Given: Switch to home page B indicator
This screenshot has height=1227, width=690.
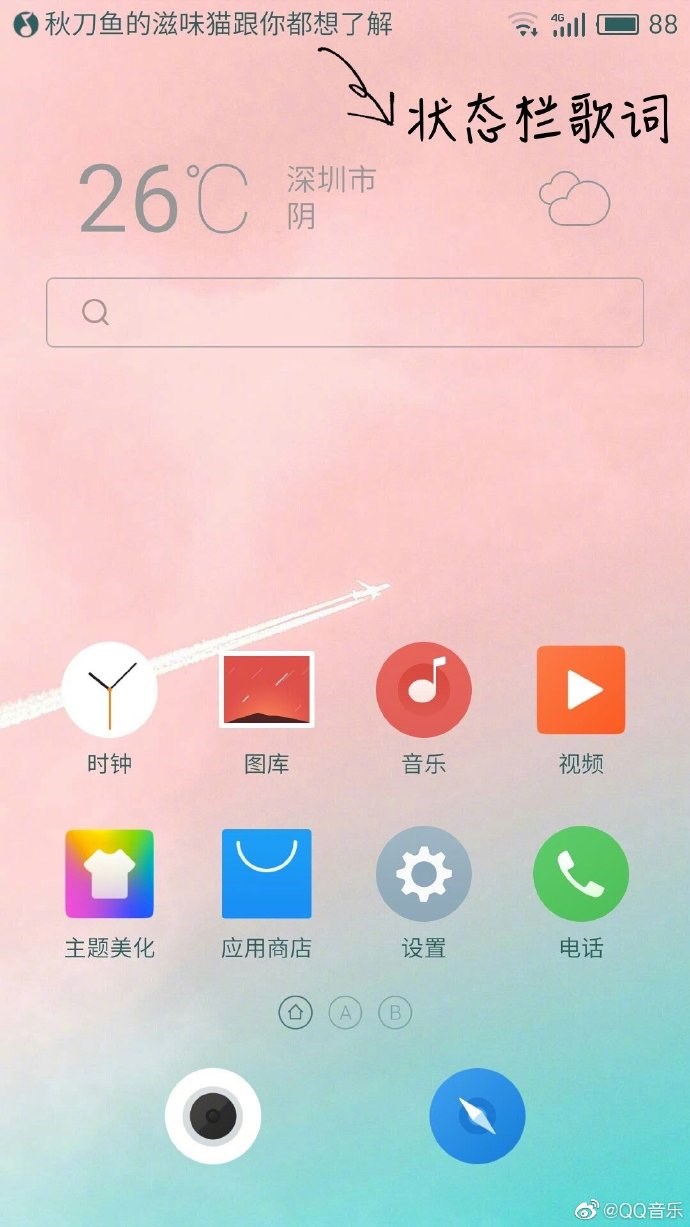Looking at the screenshot, I should [395, 1013].
